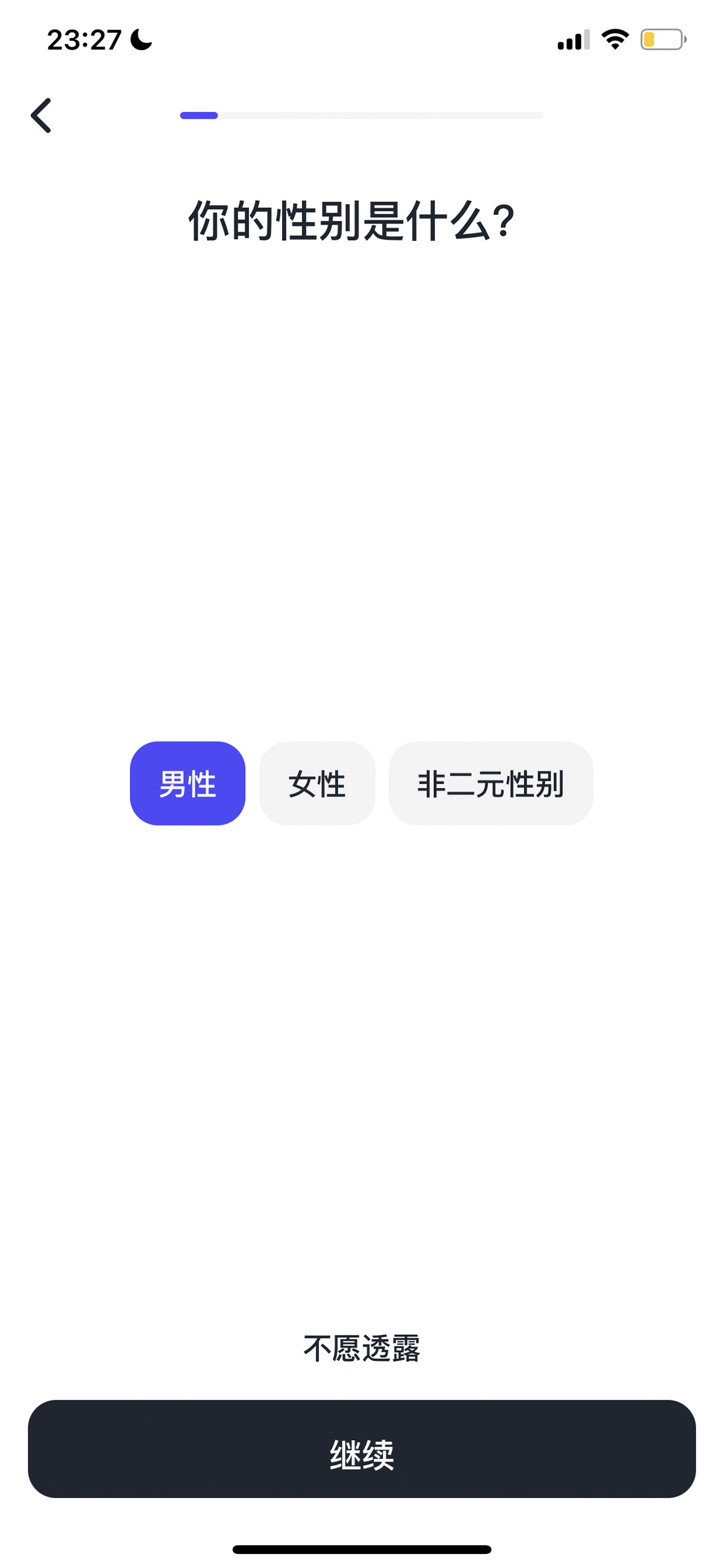The width and height of the screenshot is (724, 1568).
Task: Tap 不愿透露 to skip disclosing gender
Action: tap(362, 1348)
